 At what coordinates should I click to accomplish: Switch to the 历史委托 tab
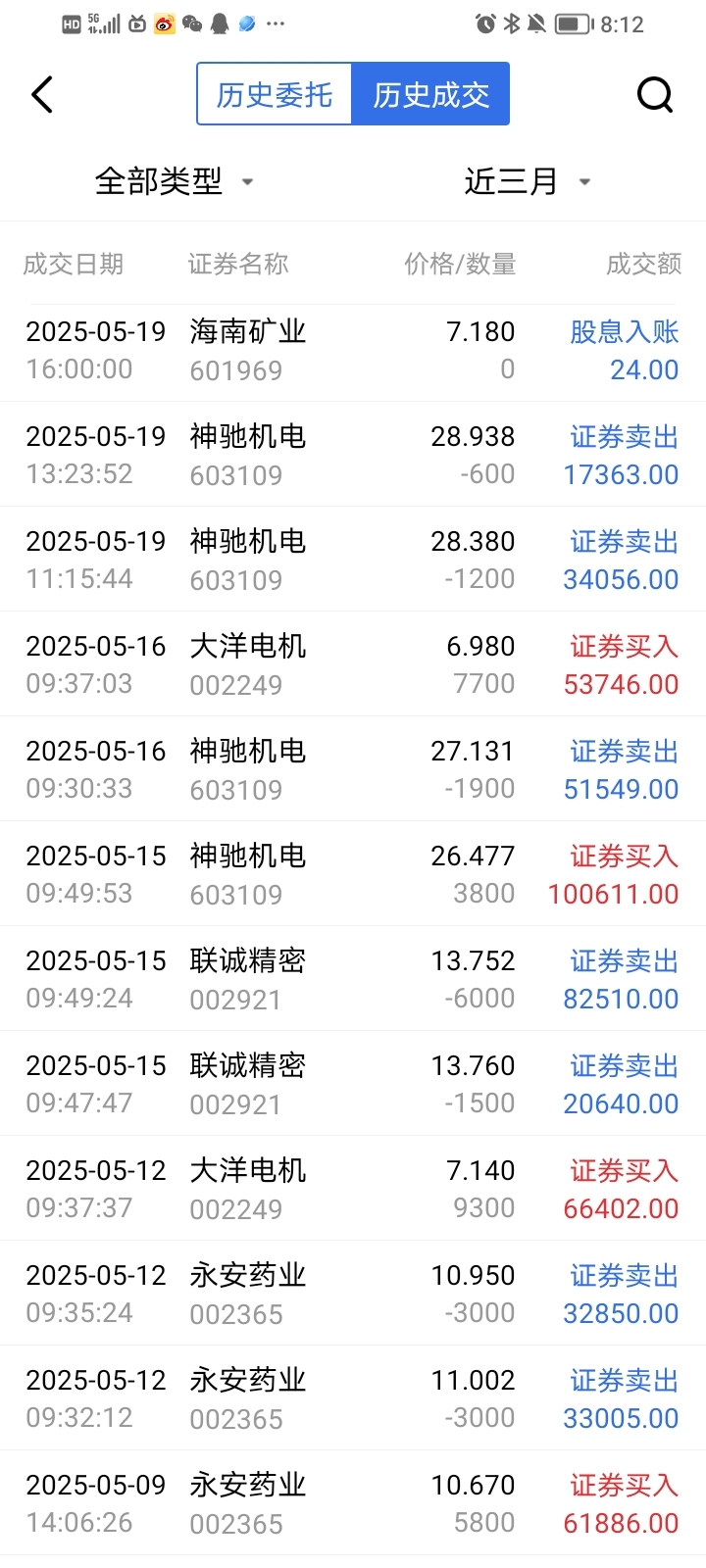(275, 94)
